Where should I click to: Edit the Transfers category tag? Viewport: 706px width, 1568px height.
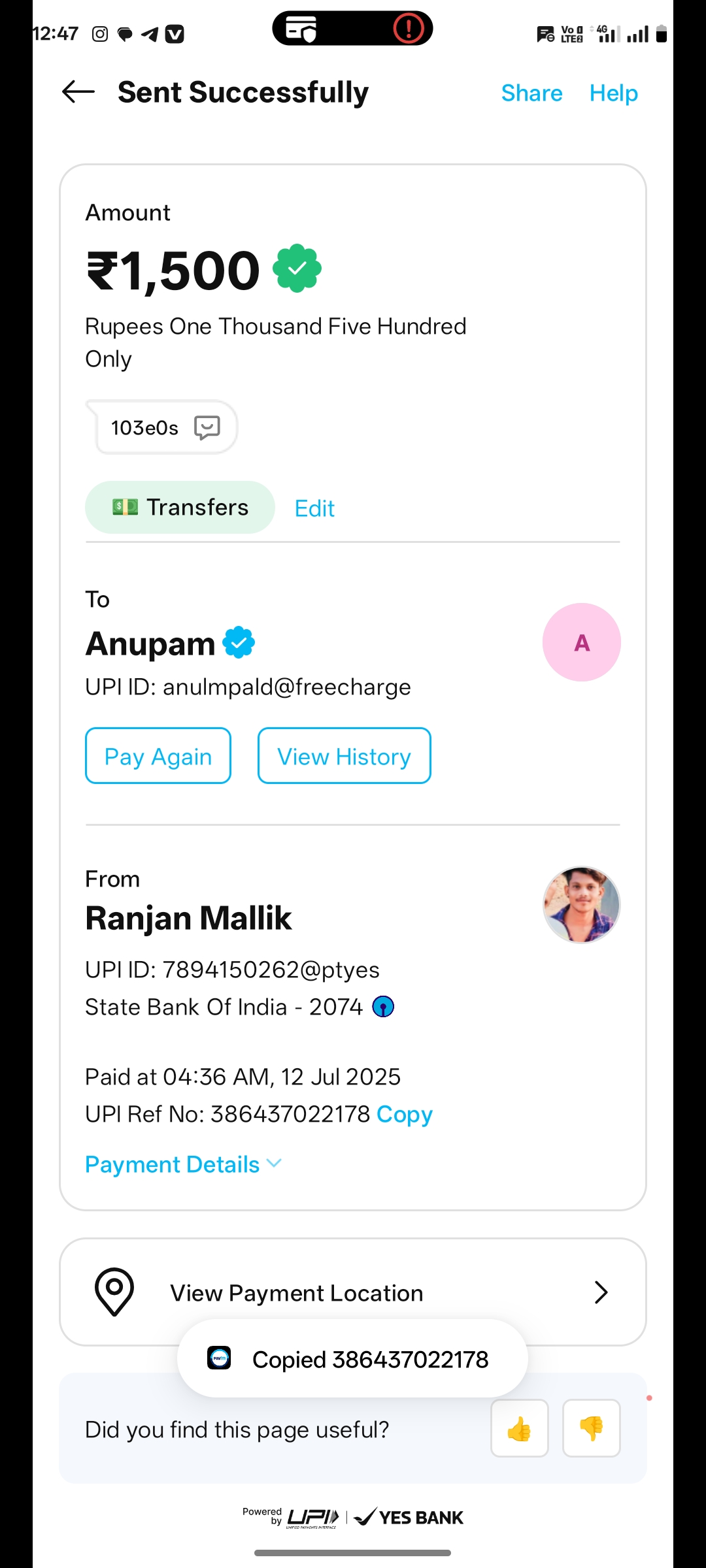pos(314,508)
